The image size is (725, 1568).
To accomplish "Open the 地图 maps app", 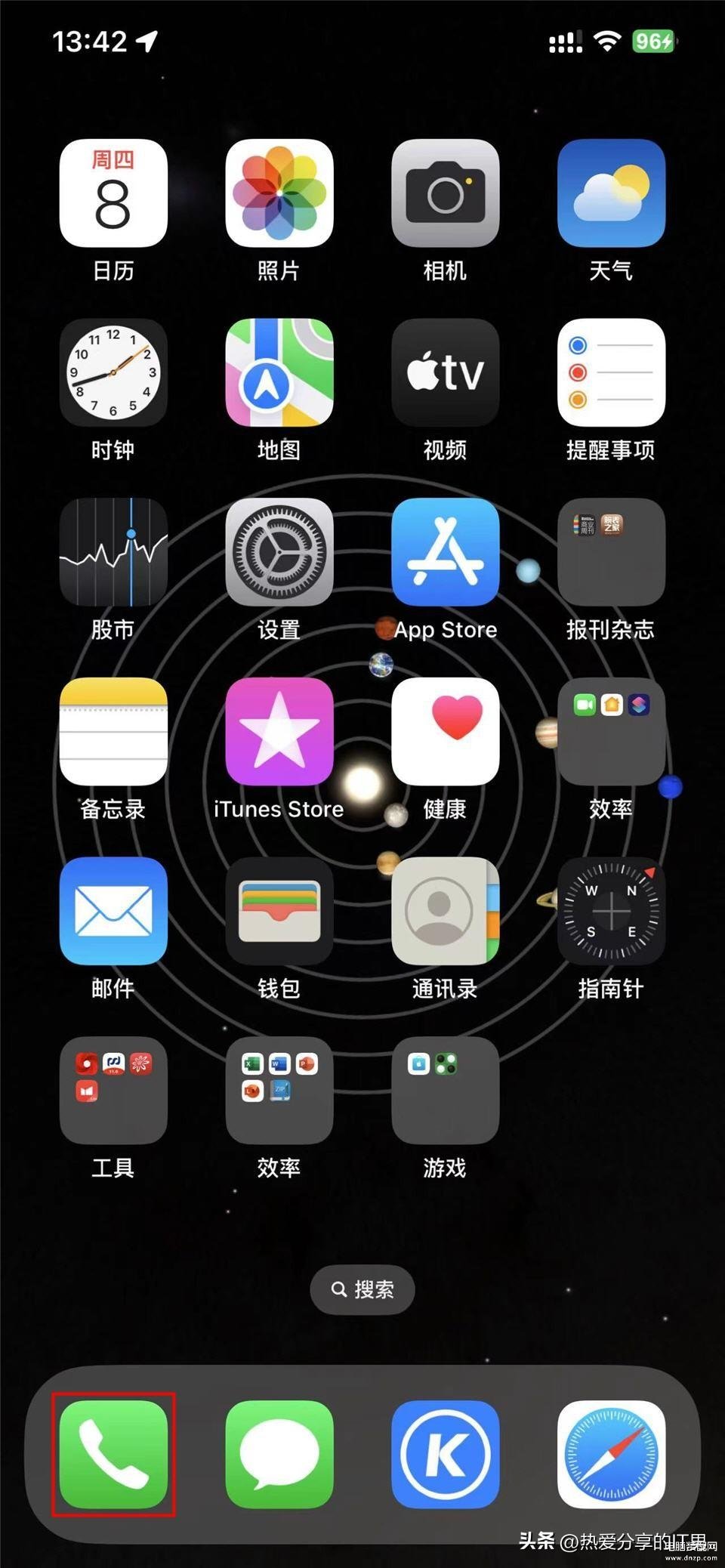I will [279, 372].
